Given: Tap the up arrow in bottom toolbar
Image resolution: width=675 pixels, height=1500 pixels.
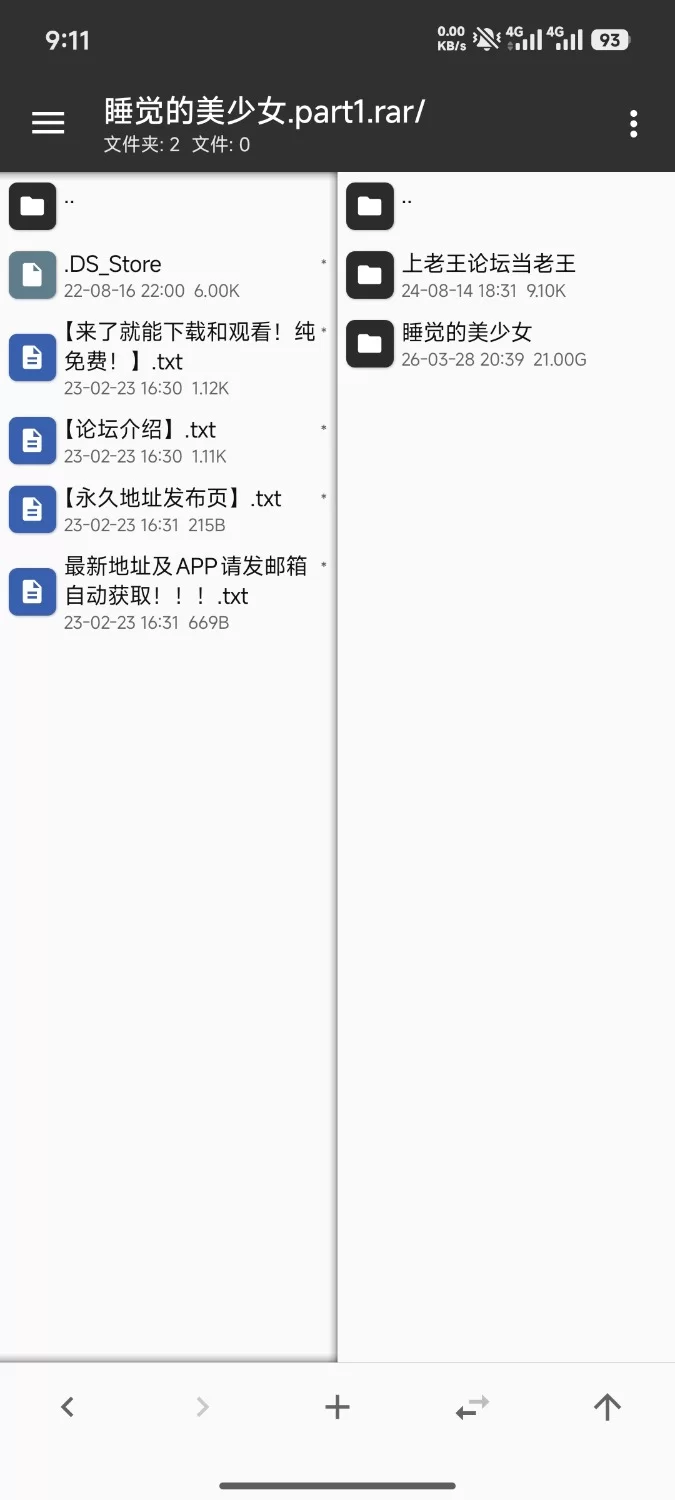Looking at the screenshot, I should click(607, 1407).
